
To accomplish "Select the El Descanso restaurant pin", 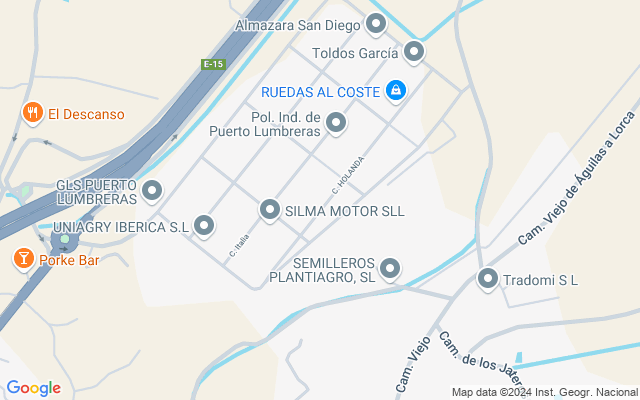I will [x=33, y=113].
